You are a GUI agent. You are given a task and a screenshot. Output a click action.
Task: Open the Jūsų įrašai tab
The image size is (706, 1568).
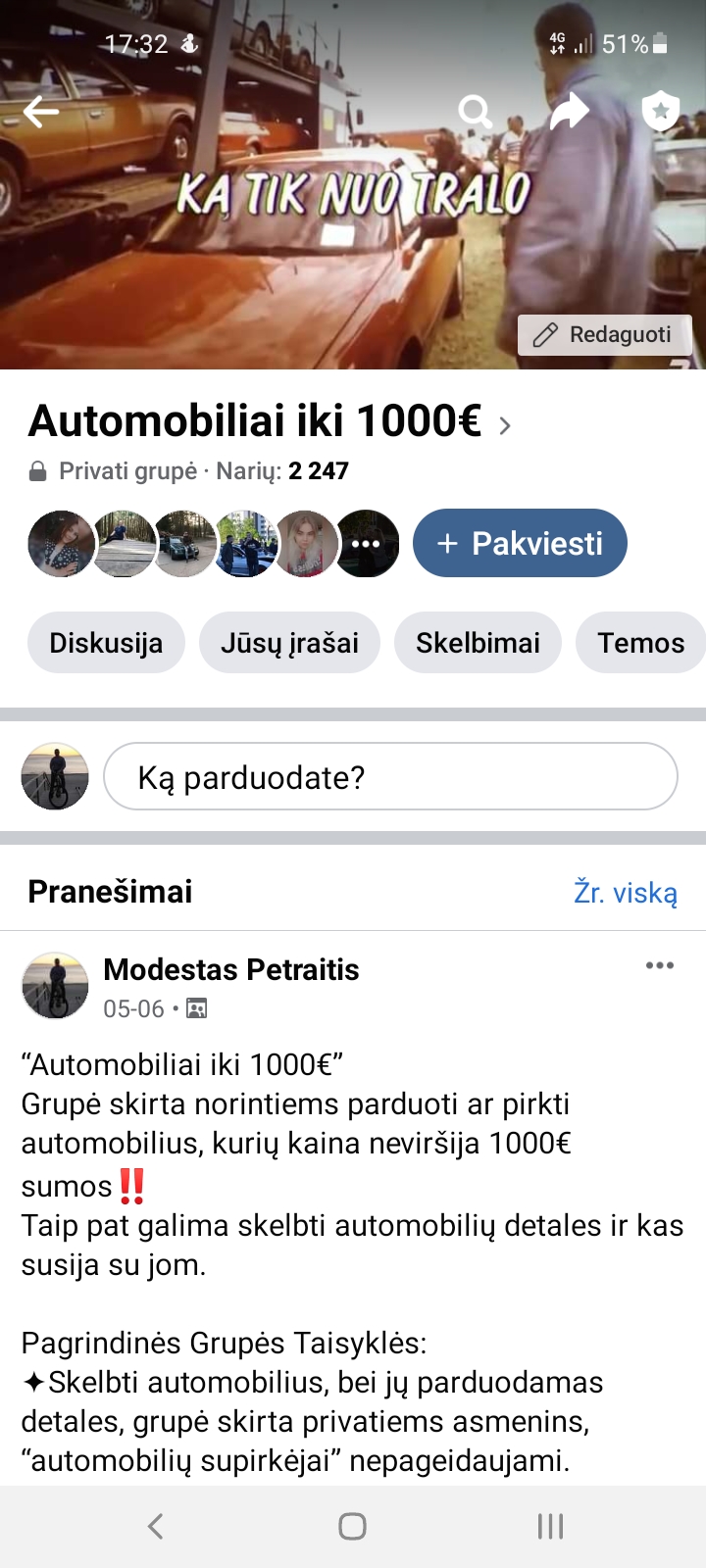coord(289,643)
